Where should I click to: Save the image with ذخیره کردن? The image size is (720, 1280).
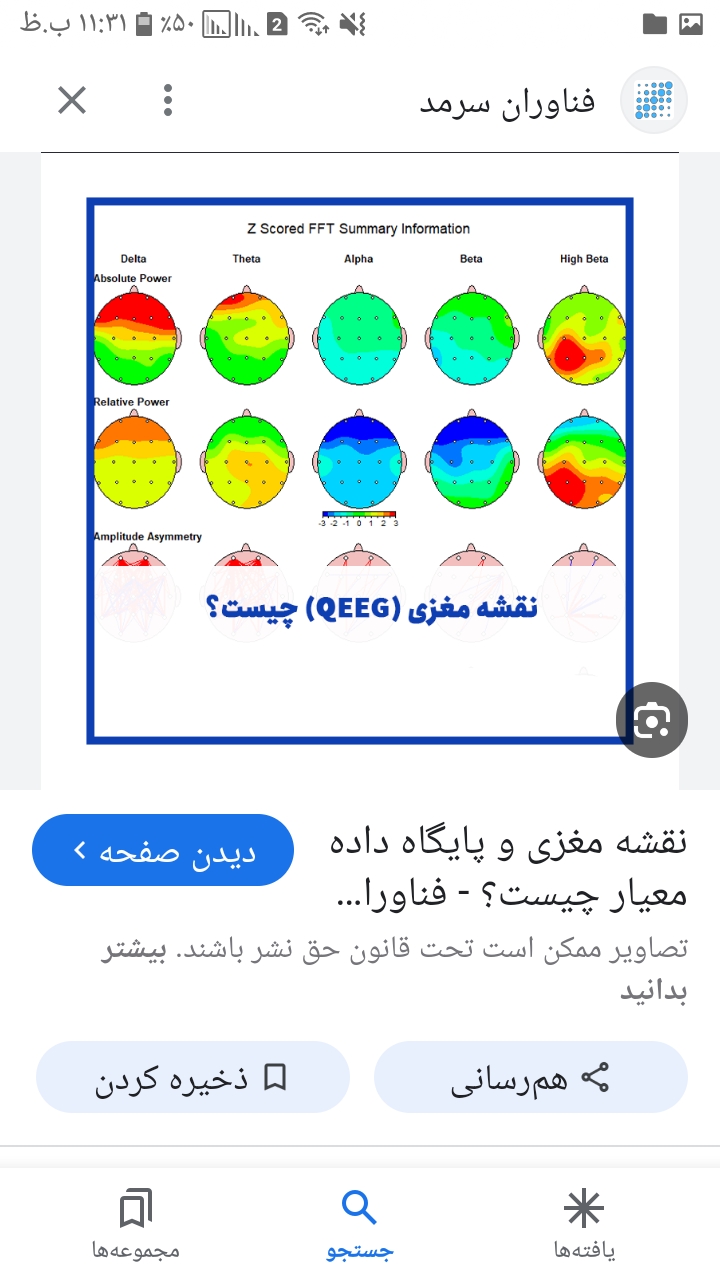pos(192,1077)
